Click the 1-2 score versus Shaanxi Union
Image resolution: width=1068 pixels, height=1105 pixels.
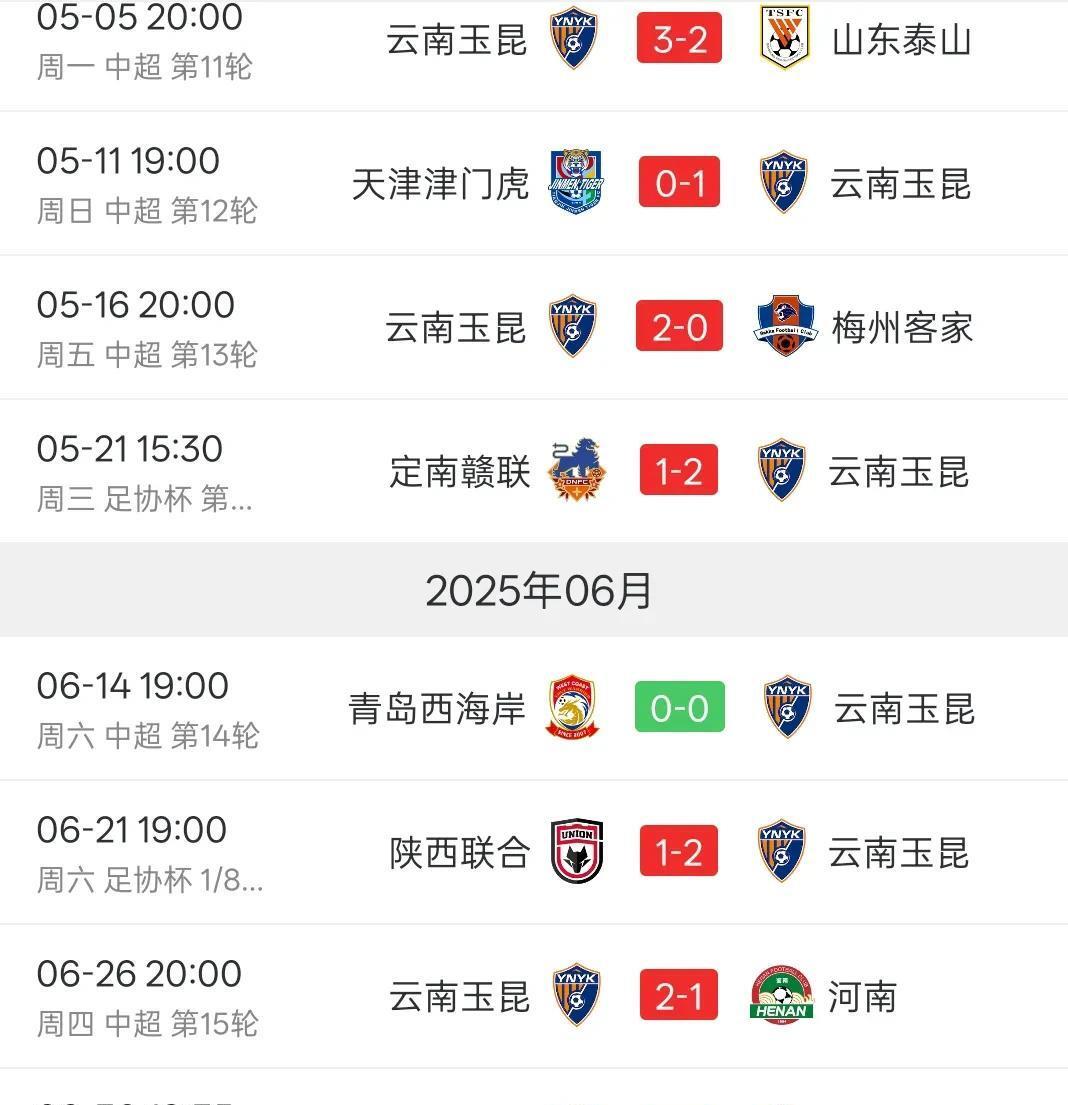coord(679,851)
